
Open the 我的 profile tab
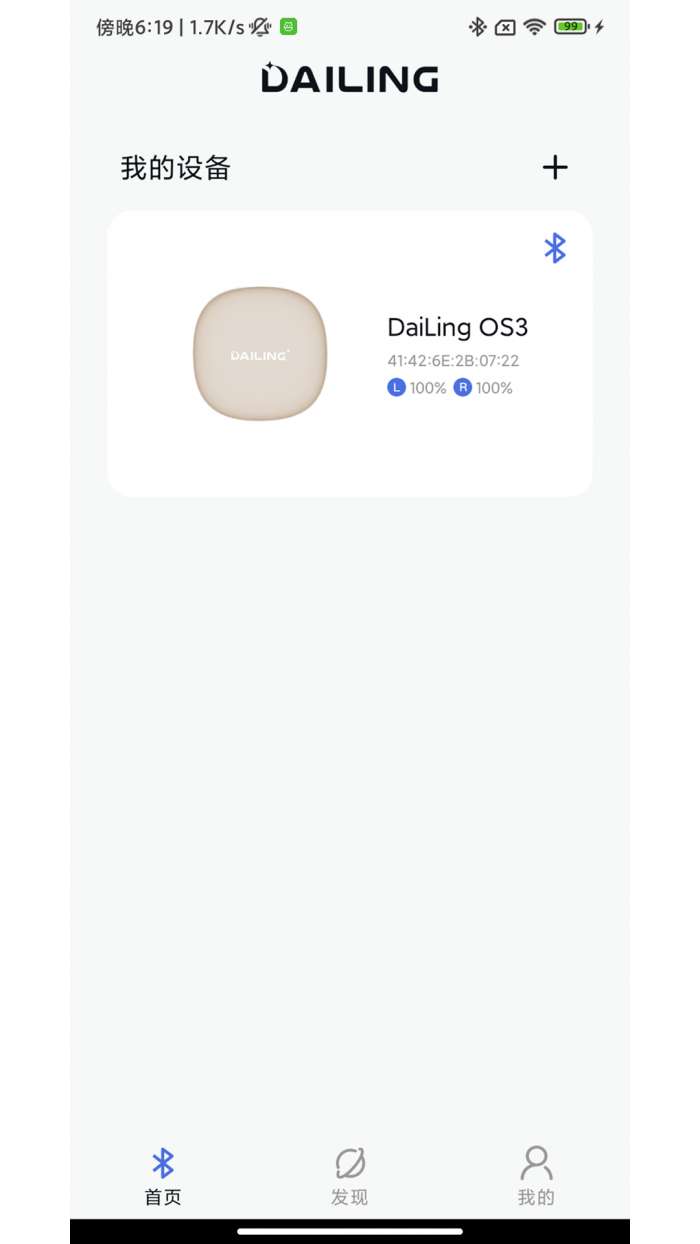[x=536, y=1177]
